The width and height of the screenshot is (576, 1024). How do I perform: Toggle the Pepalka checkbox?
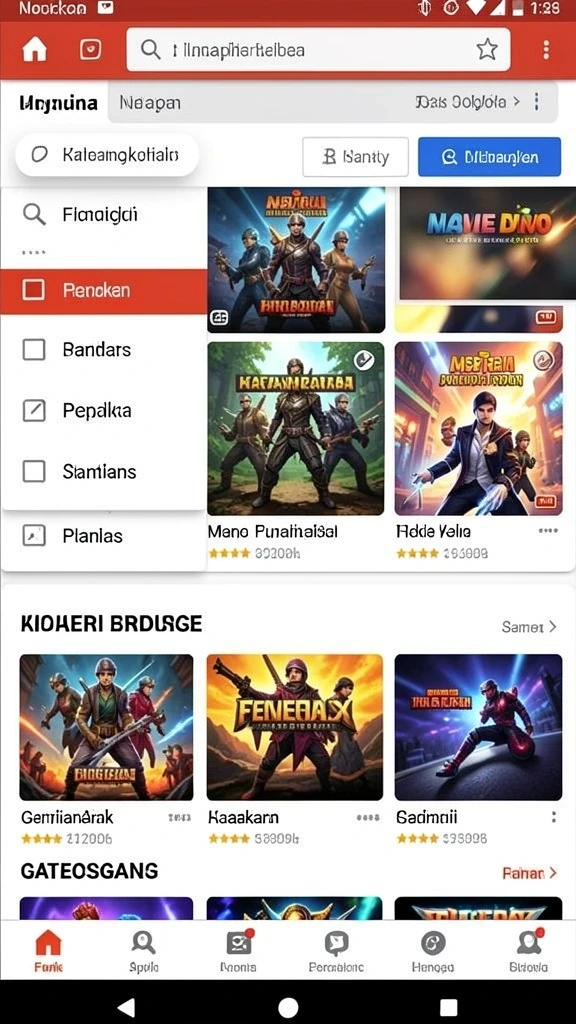[34, 410]
